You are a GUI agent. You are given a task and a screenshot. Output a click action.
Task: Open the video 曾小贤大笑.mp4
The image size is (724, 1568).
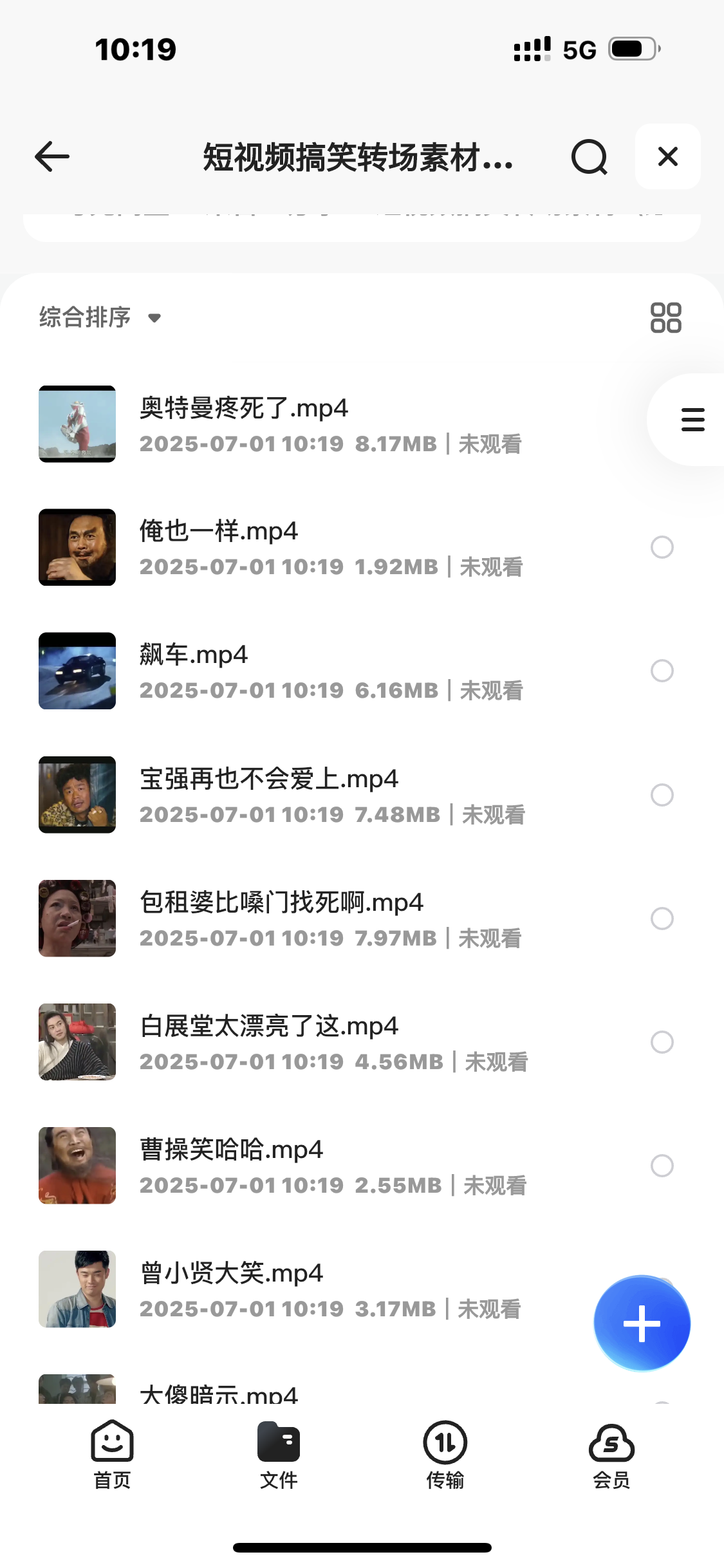(232, 1273)
